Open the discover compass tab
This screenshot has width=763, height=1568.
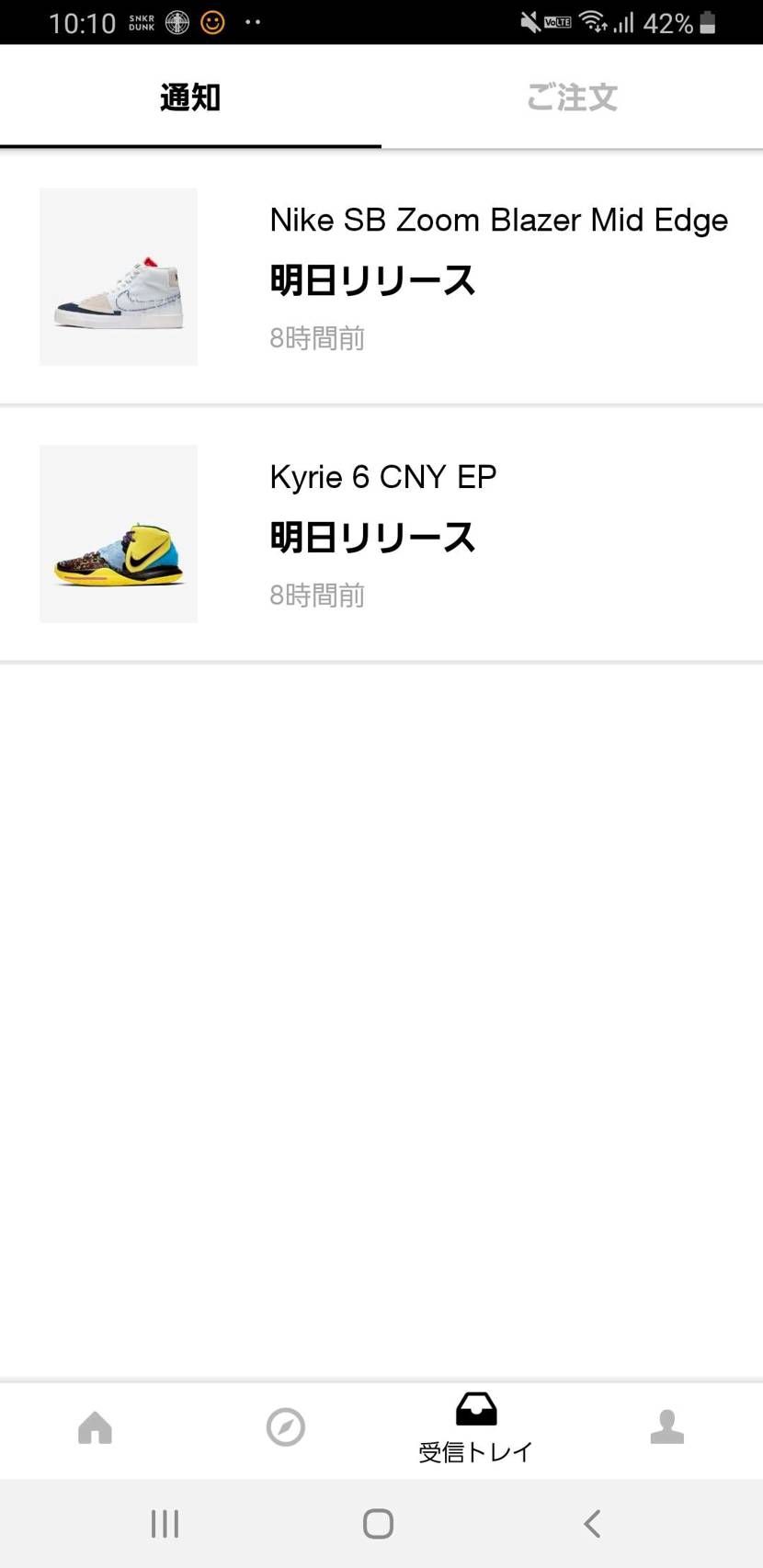tap(286, 1427)
